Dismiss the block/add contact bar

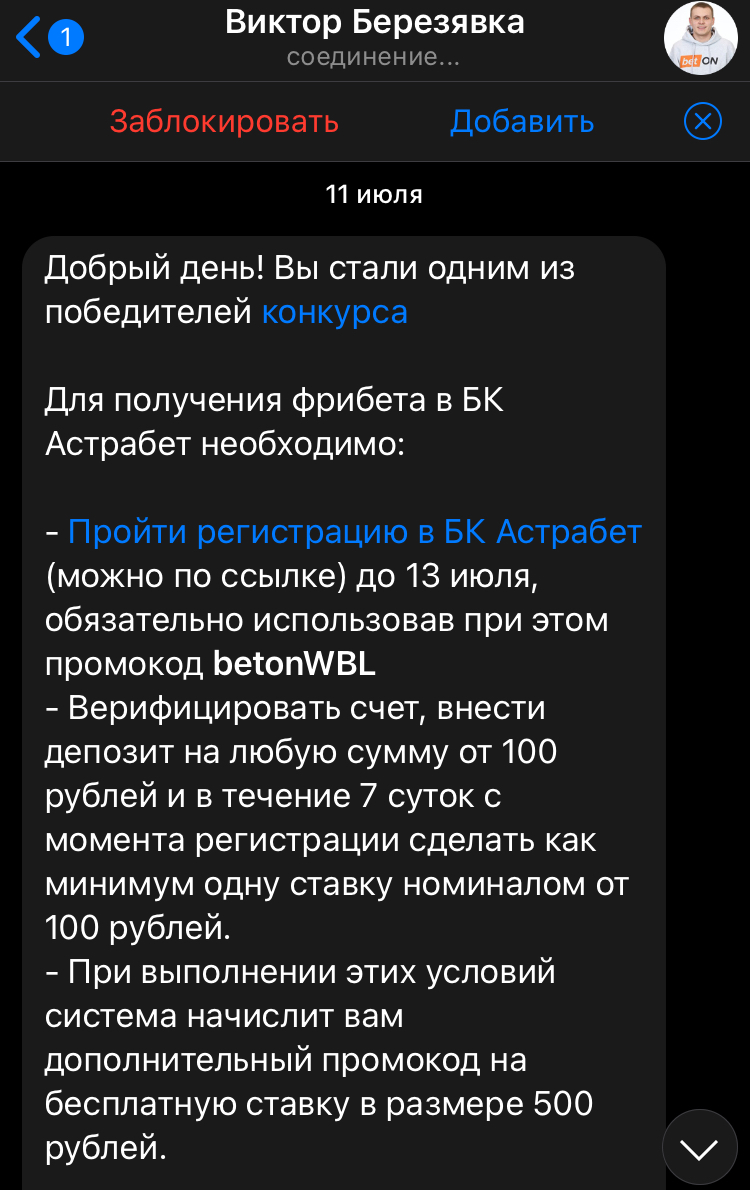(x=702, y=121)
